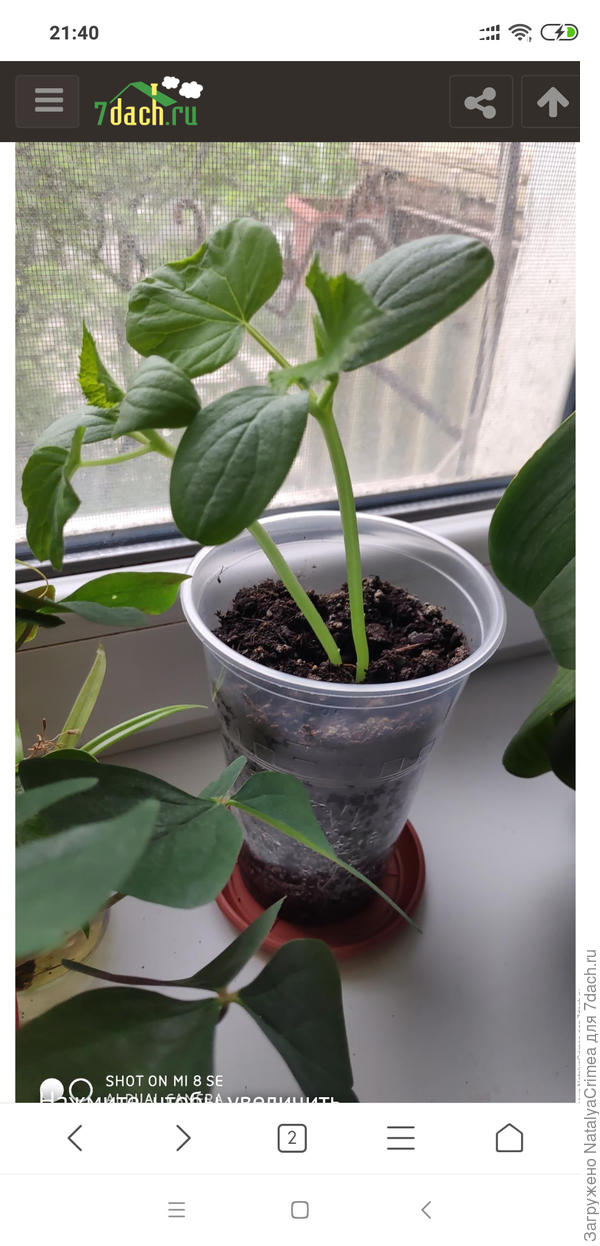Jump back to top with up arrow

coord(551,102)
